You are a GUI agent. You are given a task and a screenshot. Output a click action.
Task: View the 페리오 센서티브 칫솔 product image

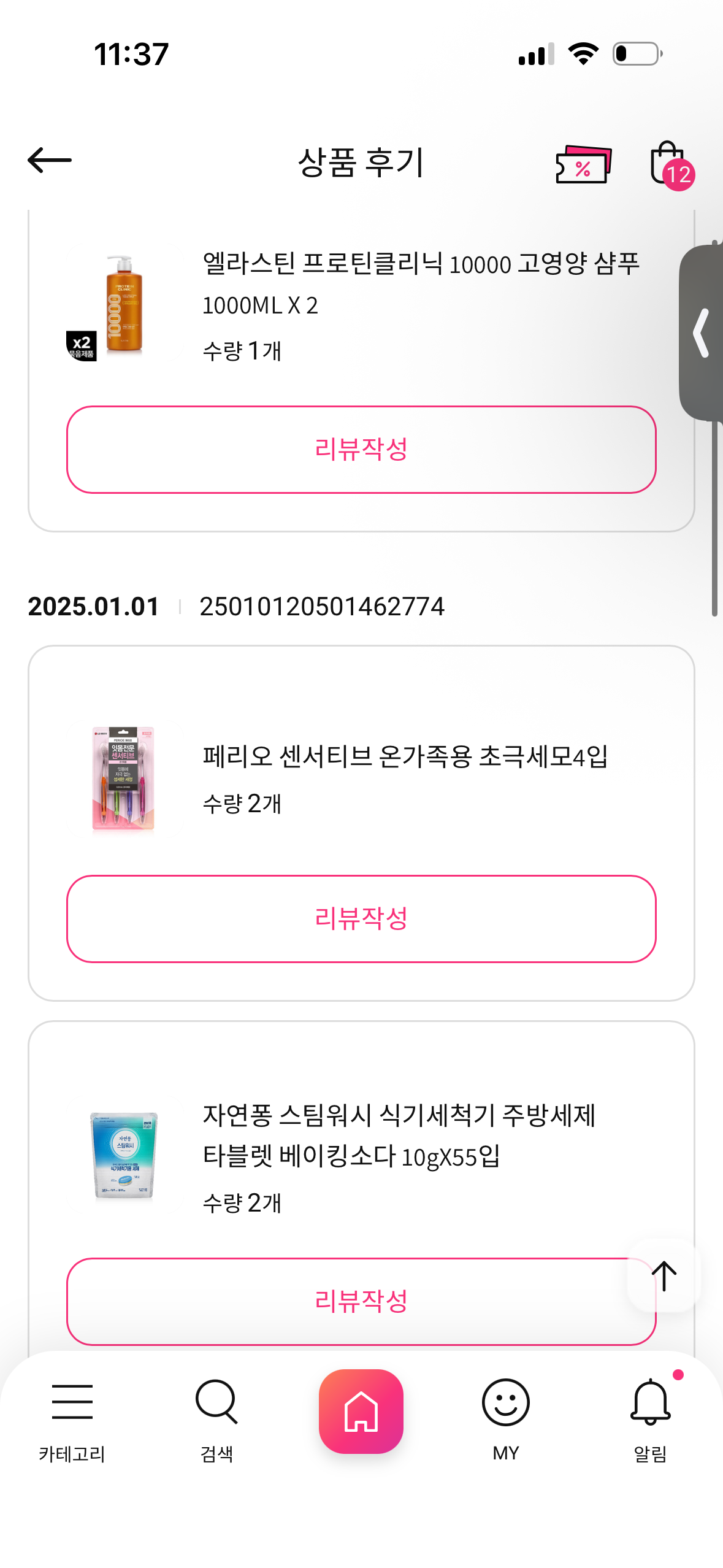point(123,778)
